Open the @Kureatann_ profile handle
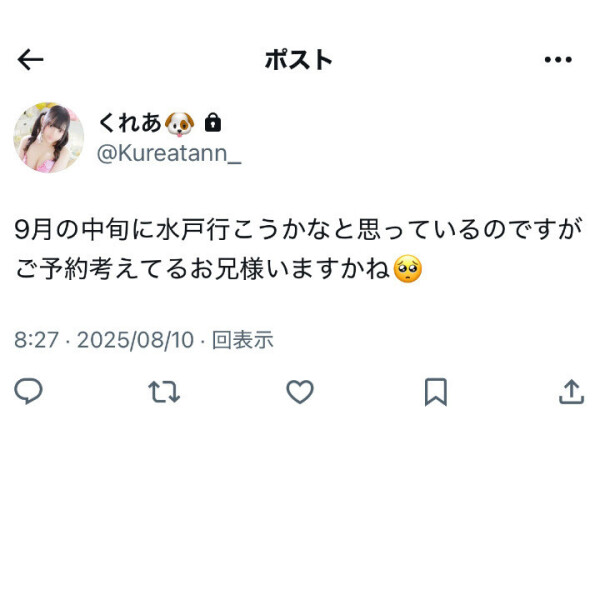This screenshot has width=600, height=600. [169, 152]
